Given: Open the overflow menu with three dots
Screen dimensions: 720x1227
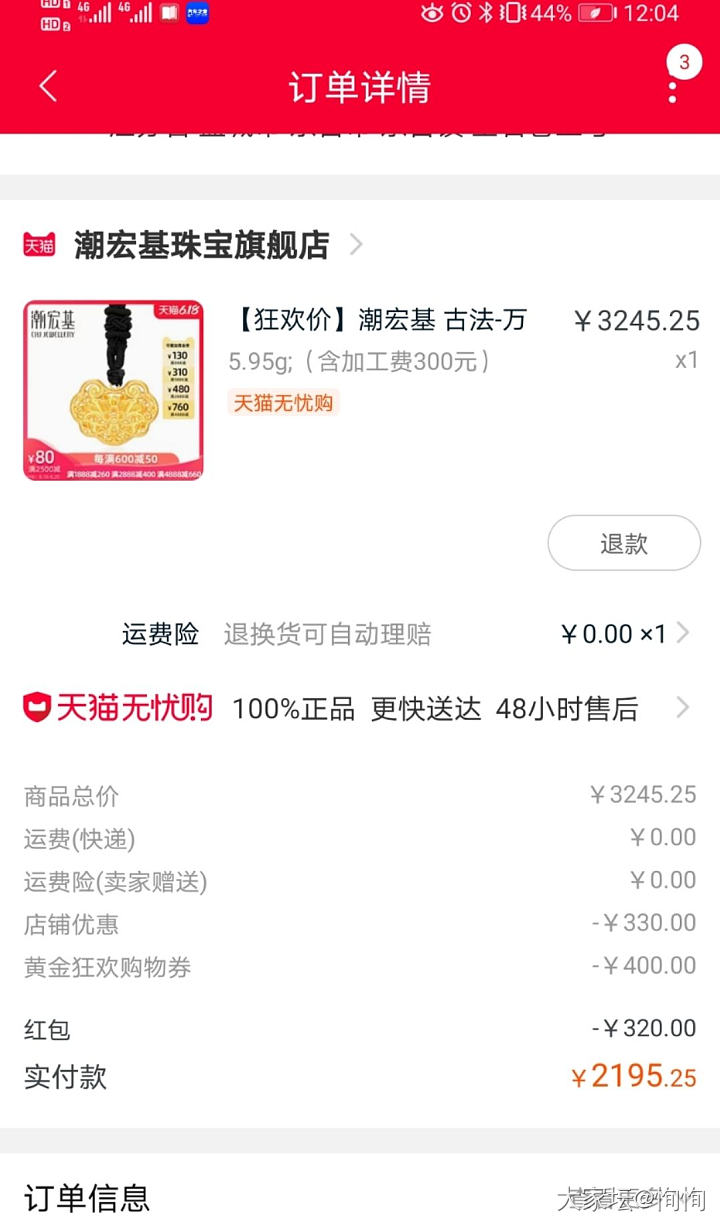Looking at the screenshot, I should point(673,90).
